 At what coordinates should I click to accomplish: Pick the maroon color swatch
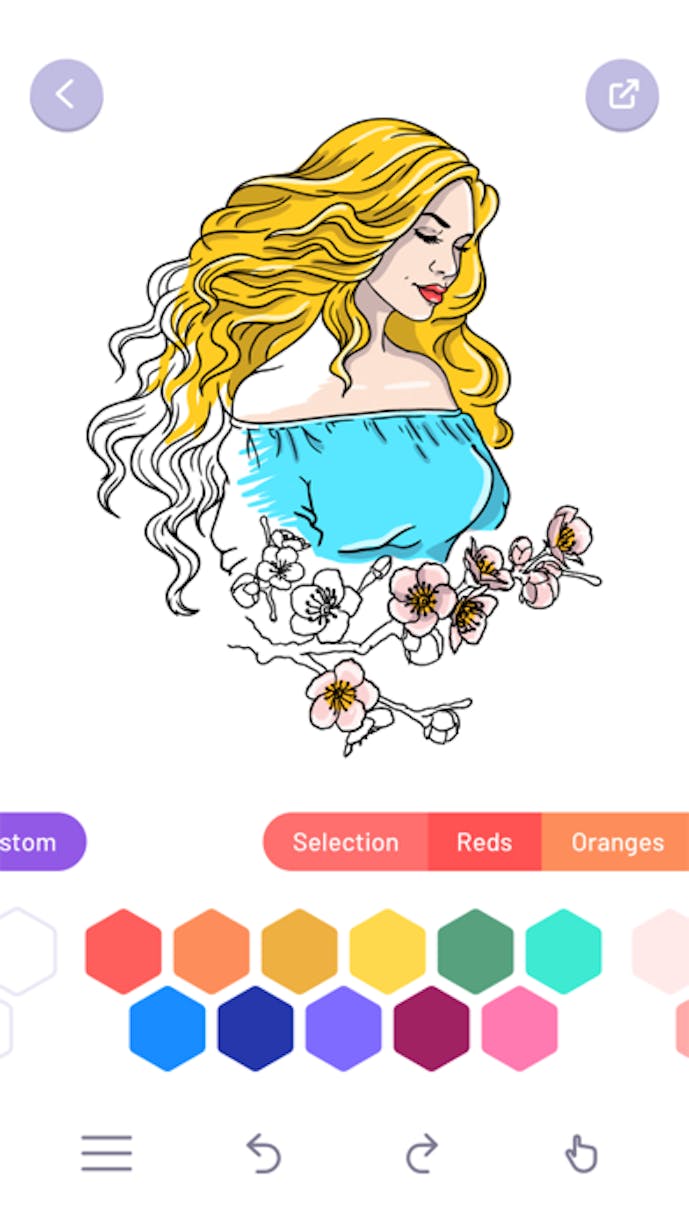tap(431, 1028)
